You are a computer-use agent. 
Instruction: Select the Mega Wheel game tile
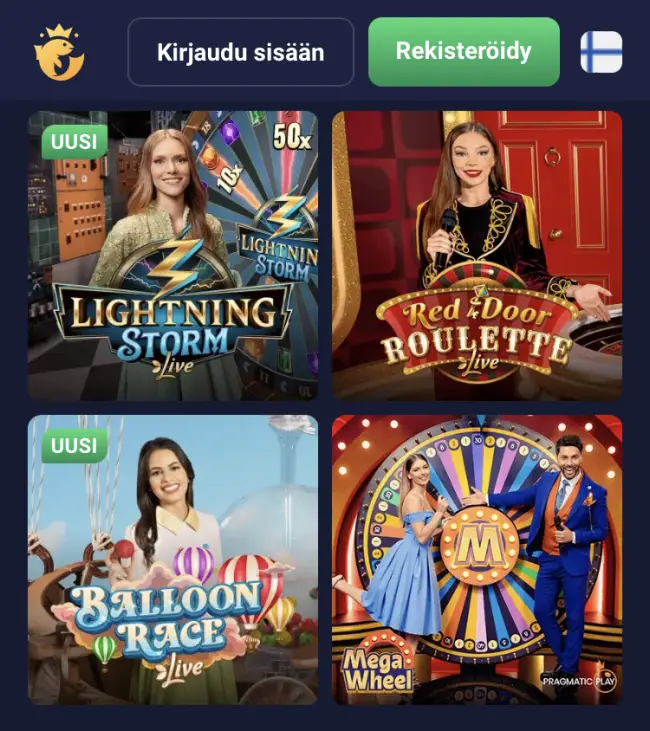click(x=477, y=559)
